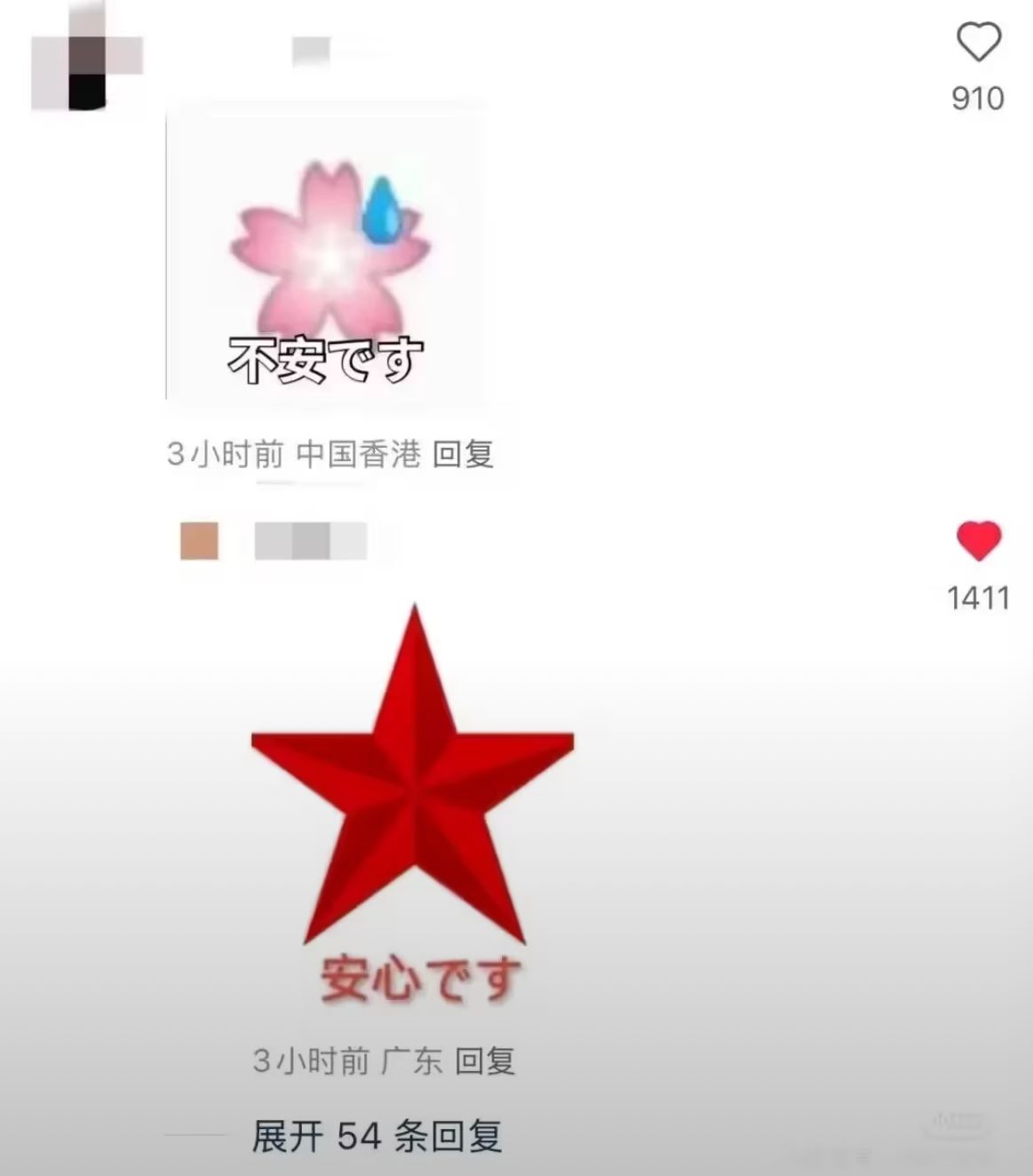Open the 广东 replier's profile avatar

(x=199, y=541)
